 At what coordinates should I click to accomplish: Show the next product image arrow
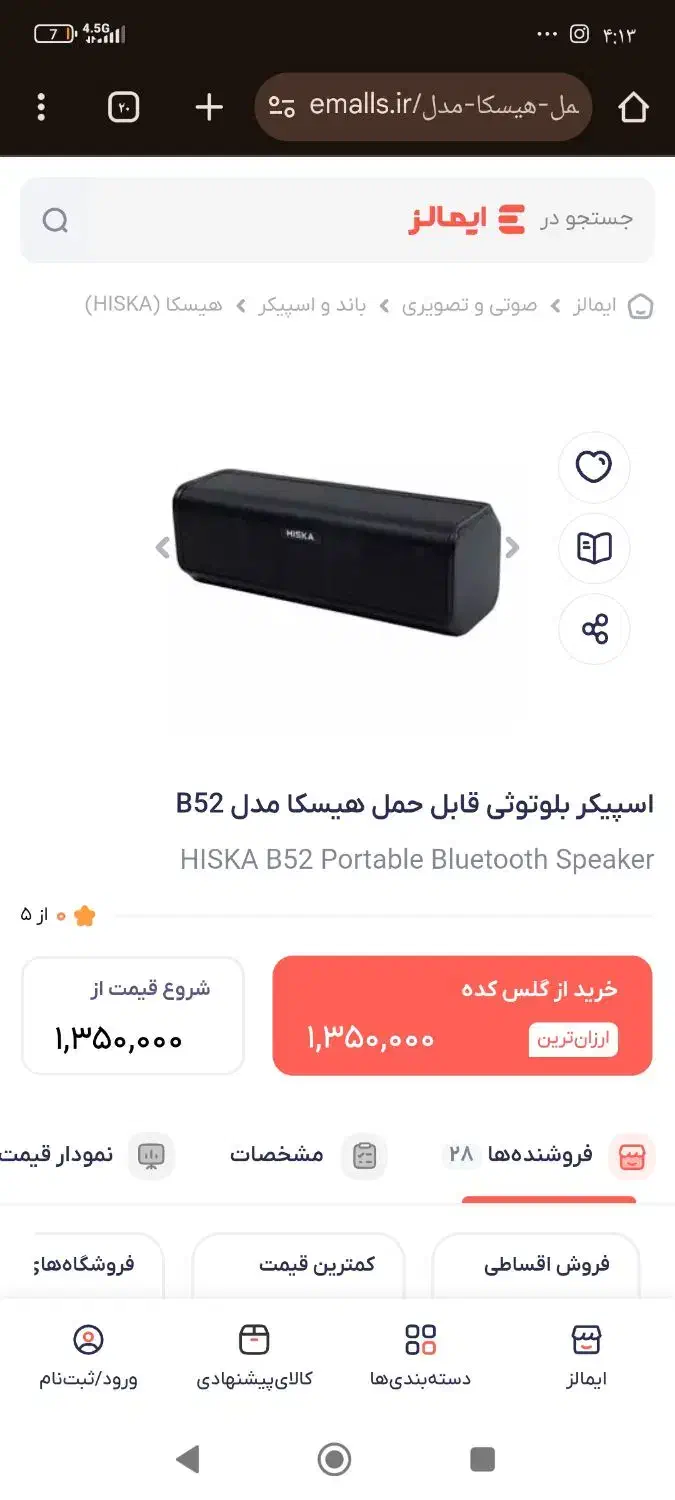(512, 548)
